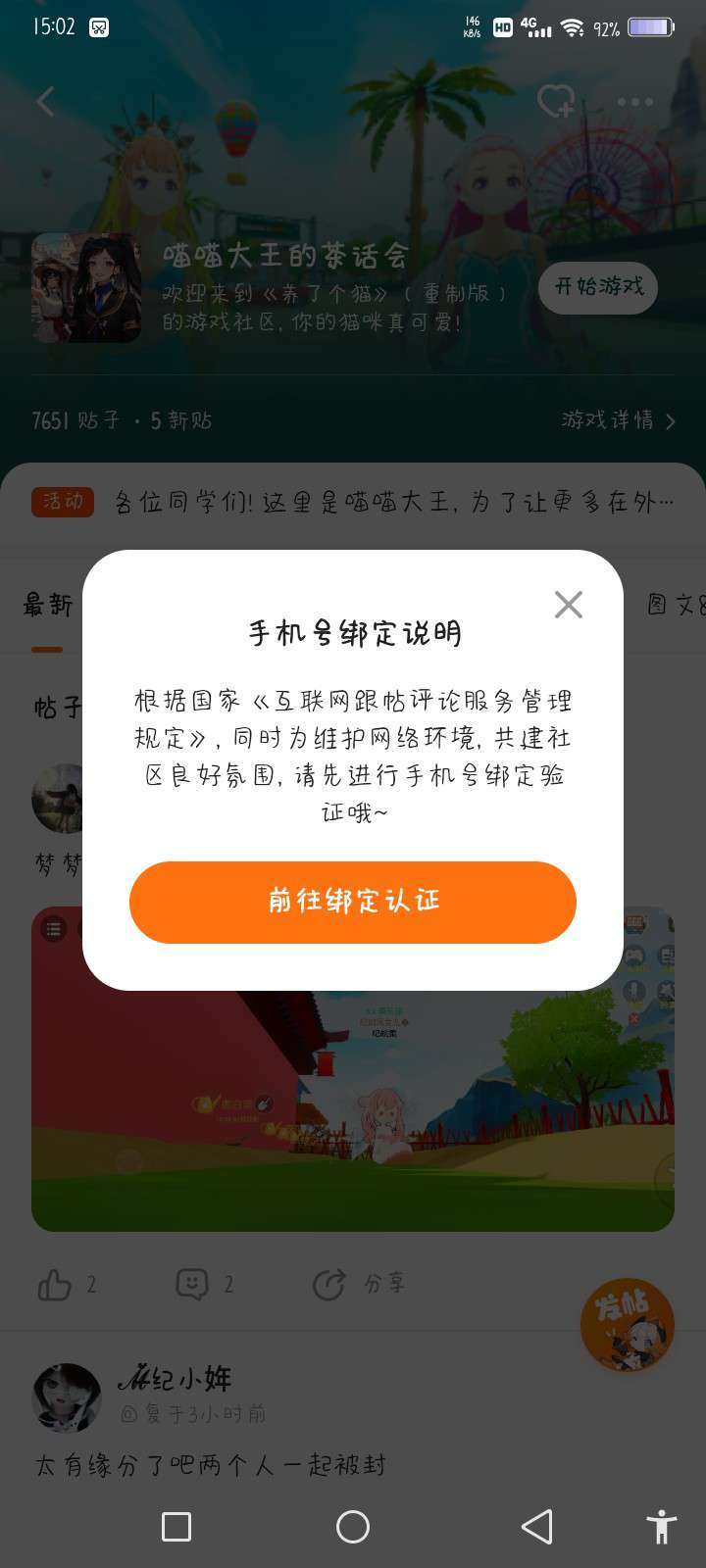Tap 前往绑定认证 button
The image size is (706, 1568).
point(353,902)
